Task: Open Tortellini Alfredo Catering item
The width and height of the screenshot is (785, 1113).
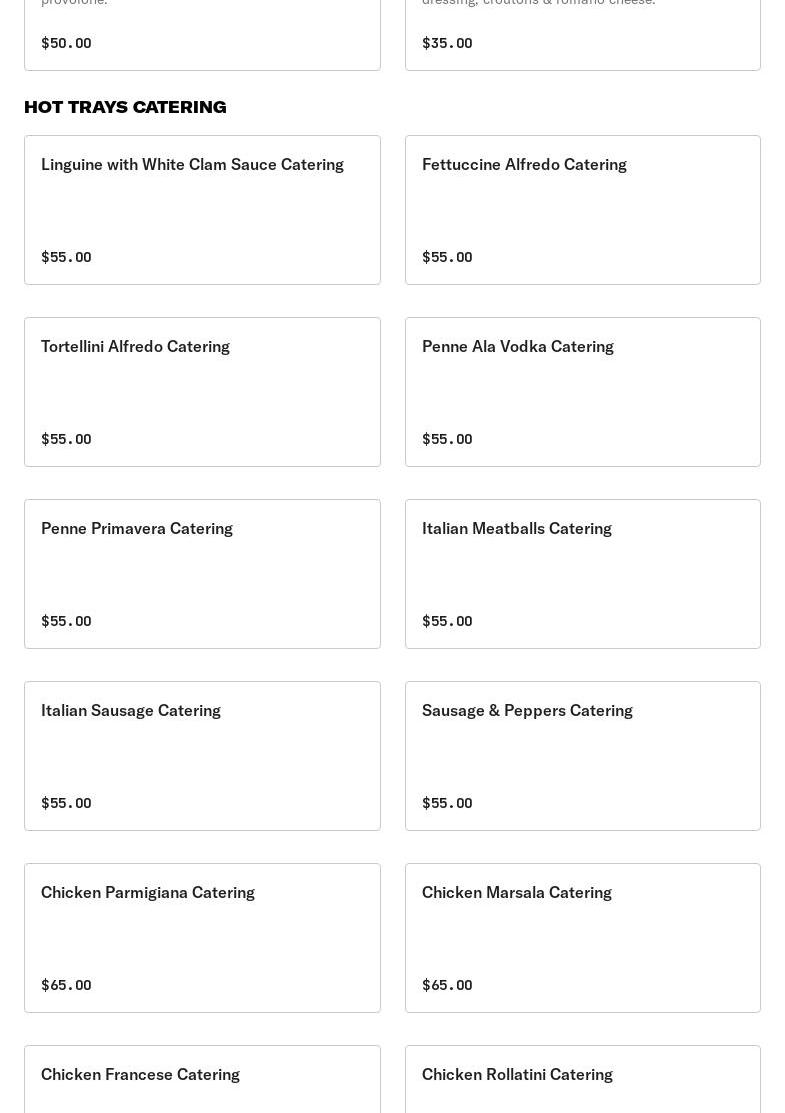Action: pyautogui.click(x=202, y=392)
